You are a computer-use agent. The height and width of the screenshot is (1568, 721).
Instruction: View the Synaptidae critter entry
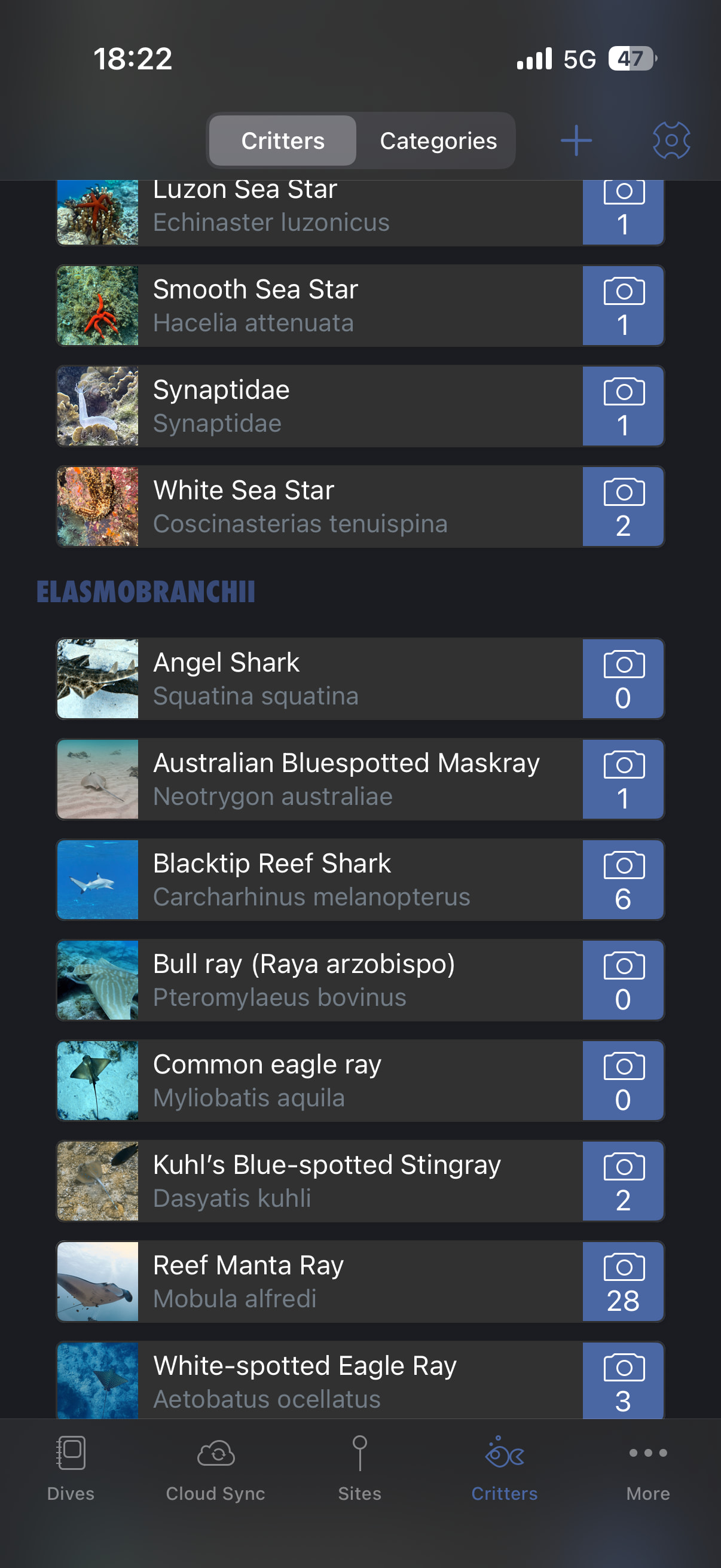pos(359,406)
